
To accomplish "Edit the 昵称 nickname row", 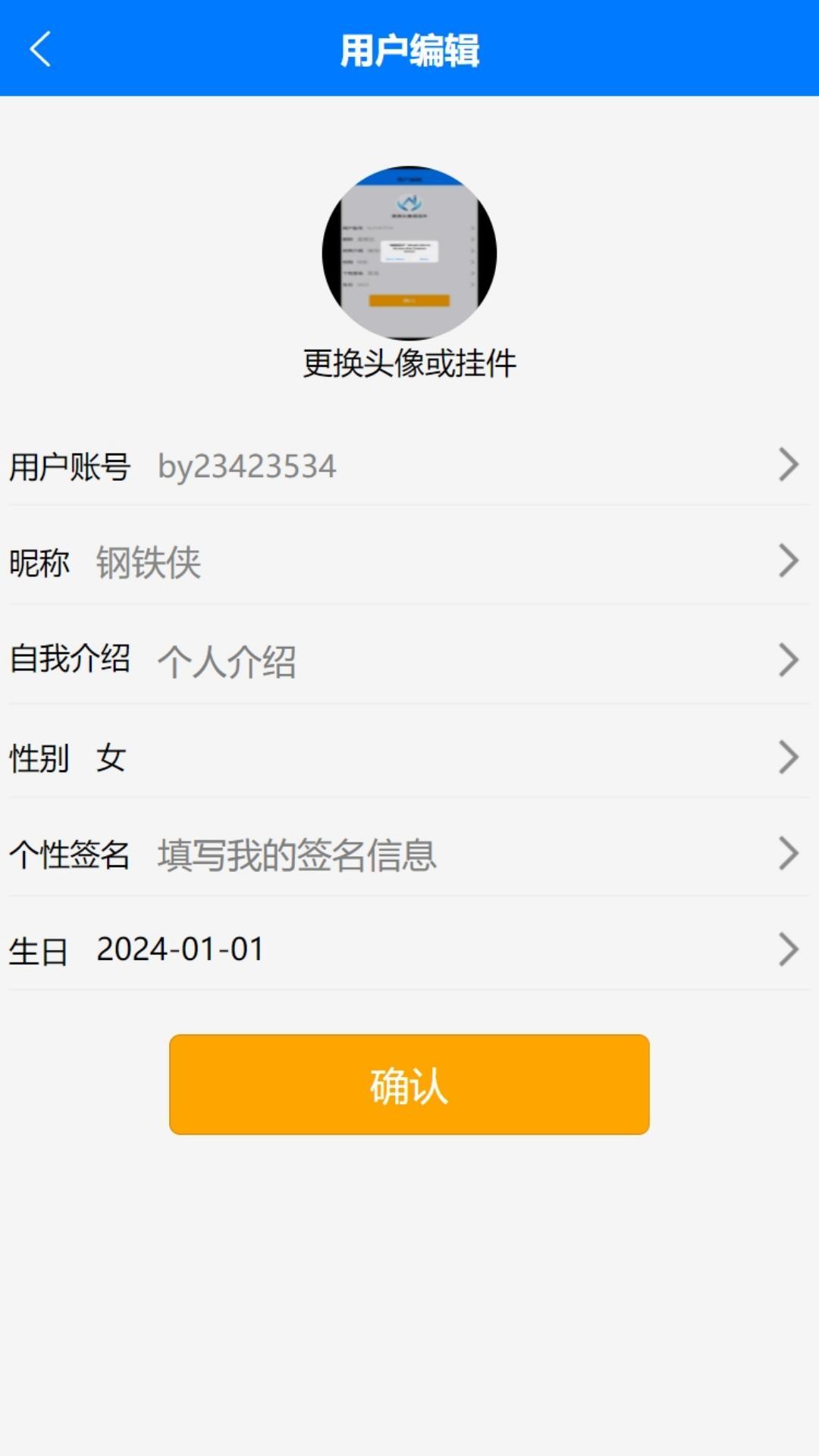I will (x=409, y=562).
